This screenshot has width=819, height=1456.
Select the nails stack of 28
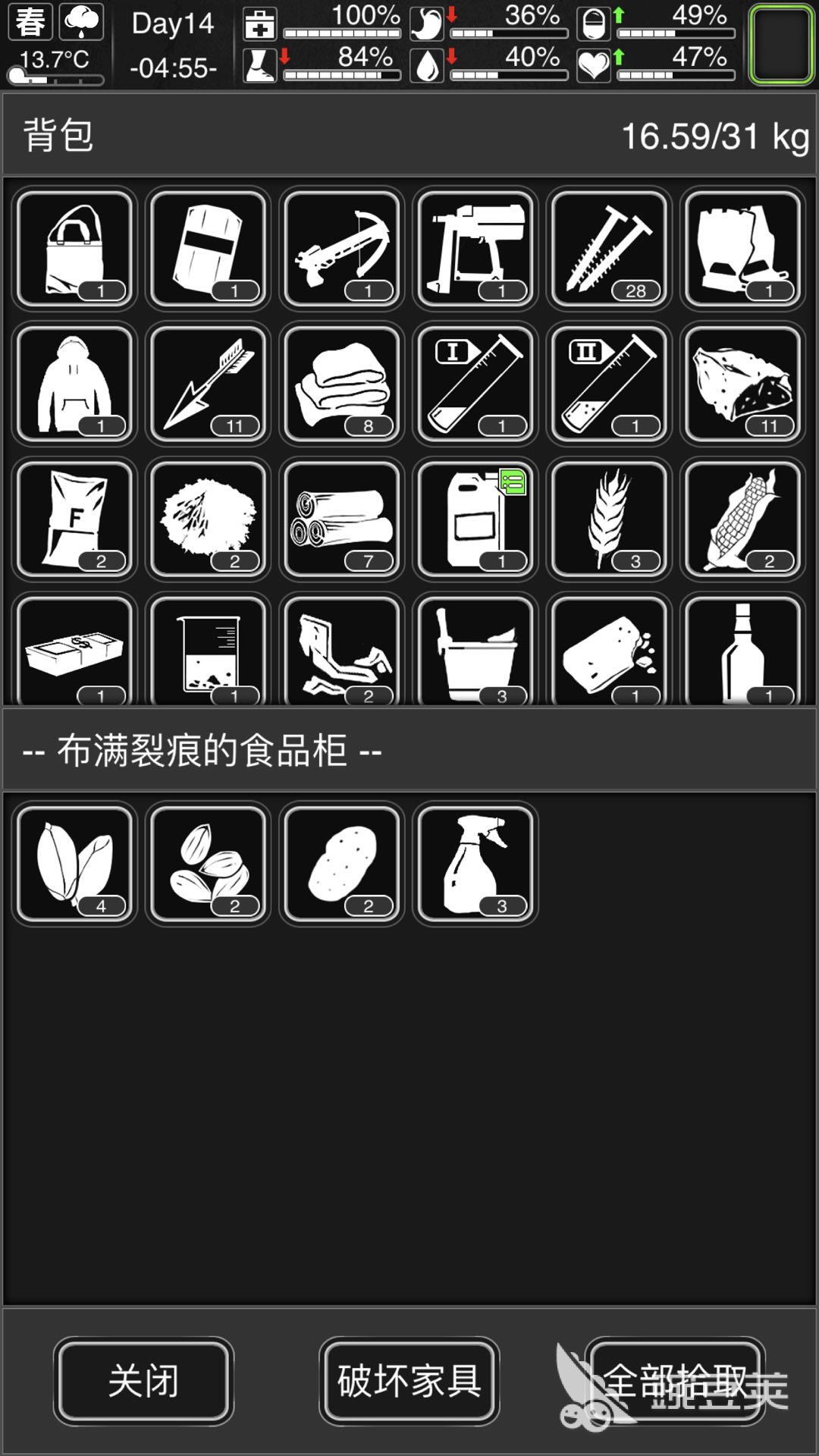pos(609,249)
